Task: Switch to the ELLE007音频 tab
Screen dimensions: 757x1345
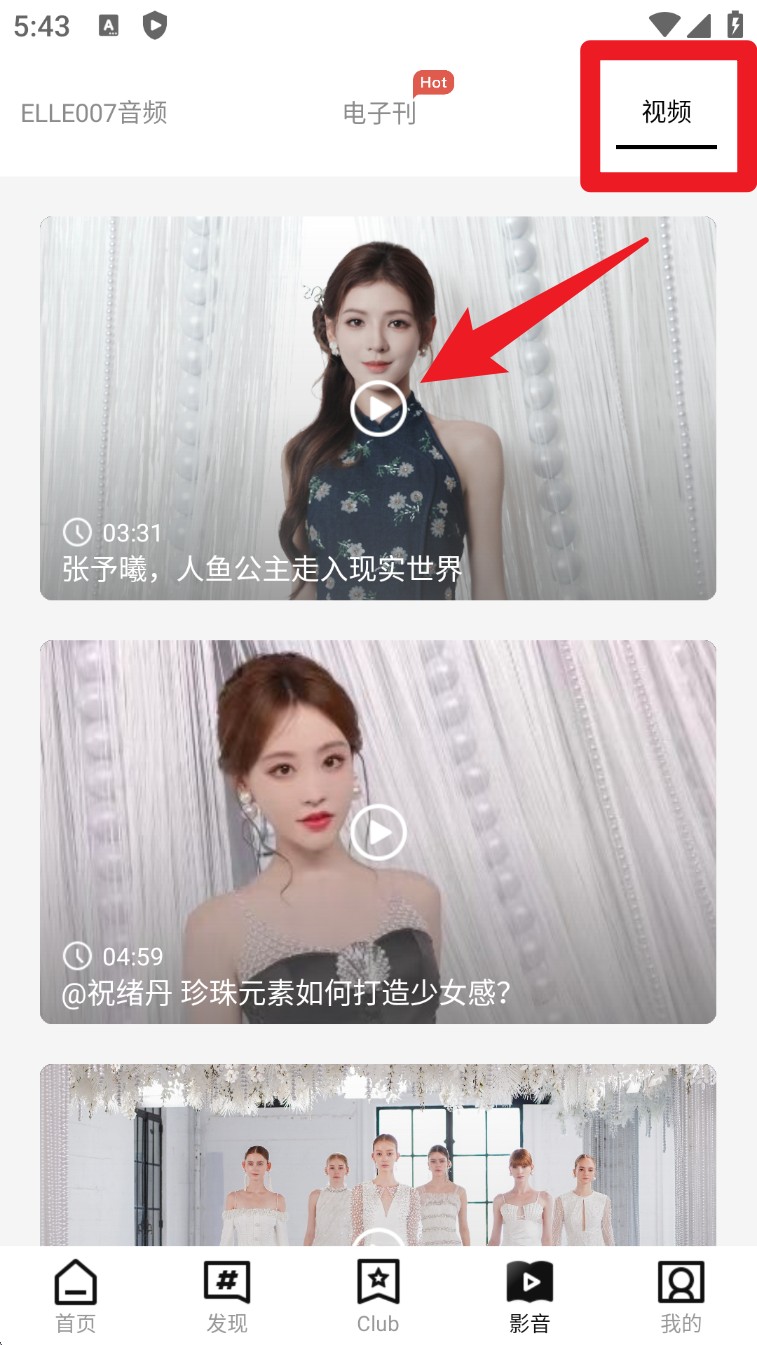Action: [94, 113]
